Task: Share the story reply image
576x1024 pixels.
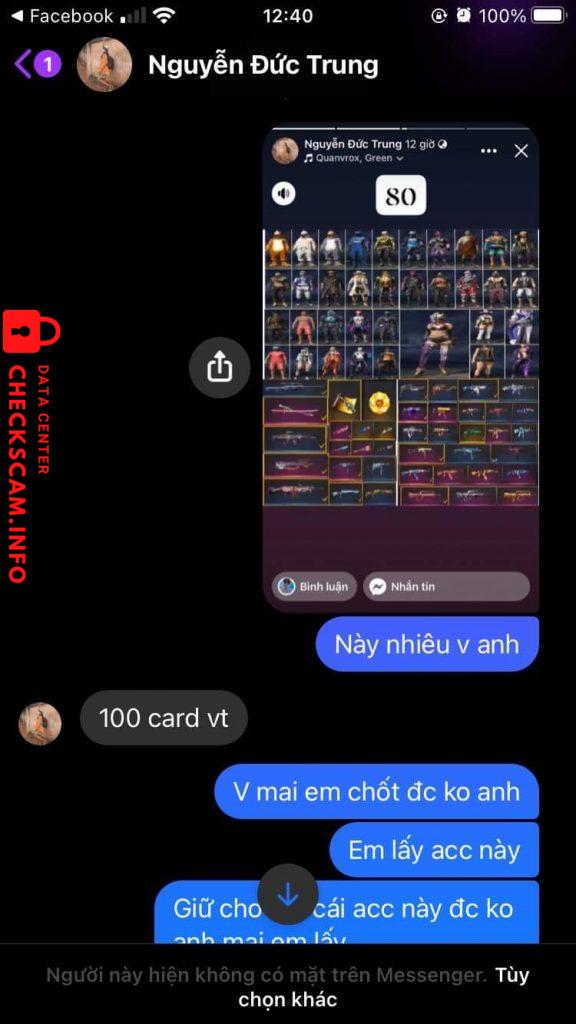Action: (219, 368)
